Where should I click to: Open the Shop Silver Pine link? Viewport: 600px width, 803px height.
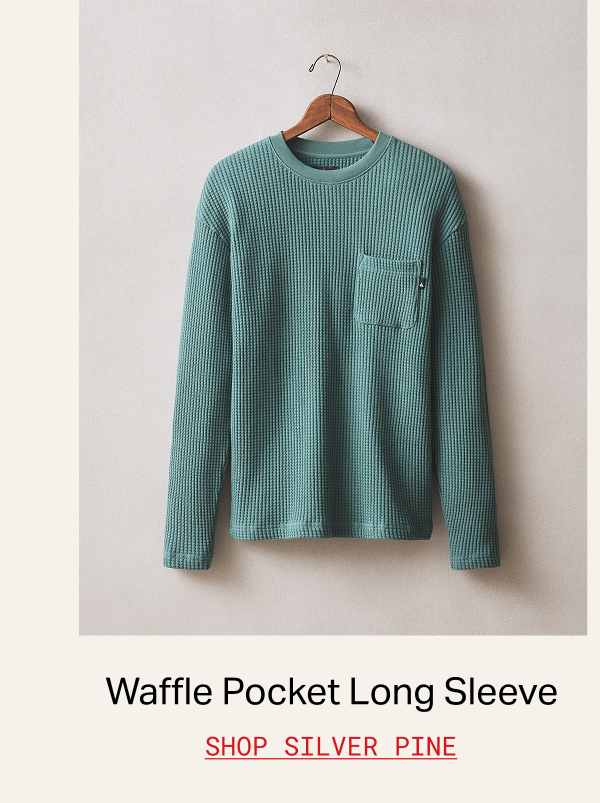coord(331,746)
